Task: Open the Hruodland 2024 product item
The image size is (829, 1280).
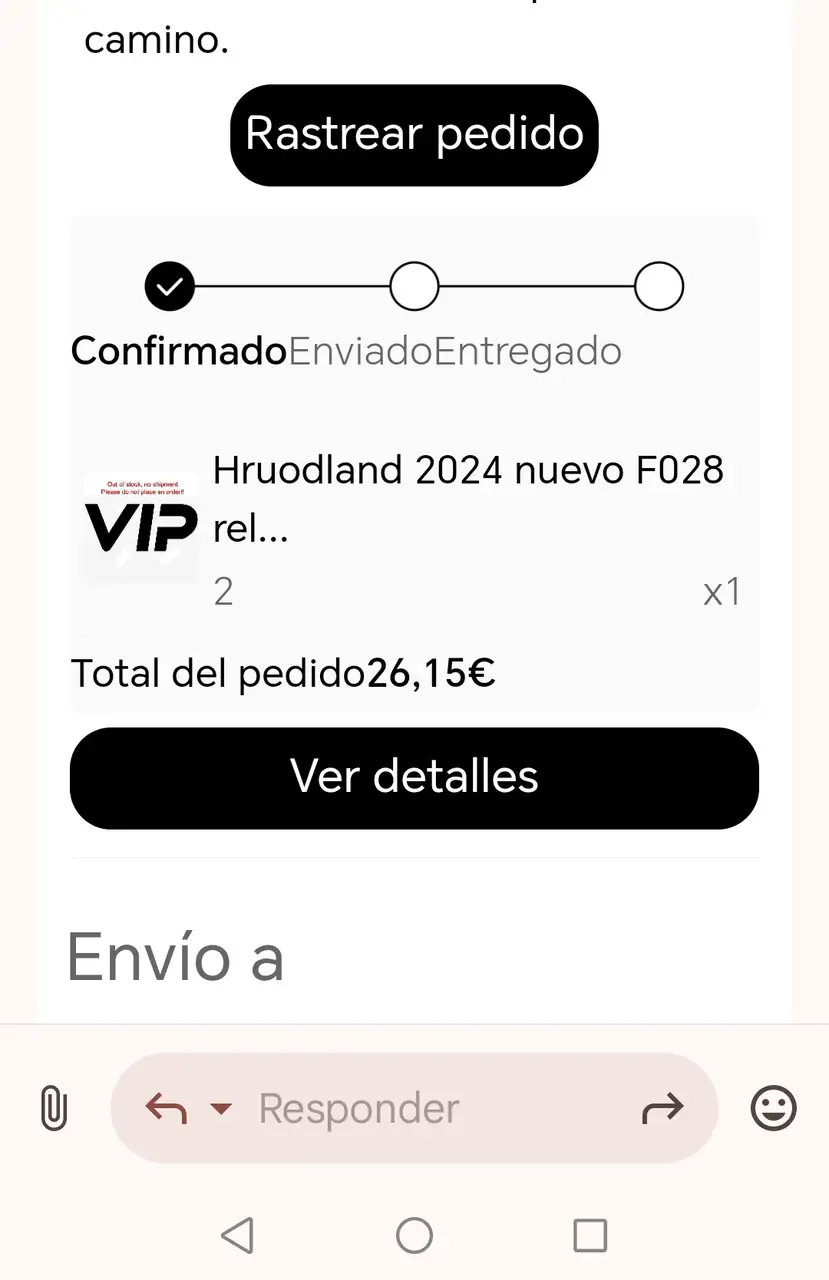Action: tap(468, 498)
